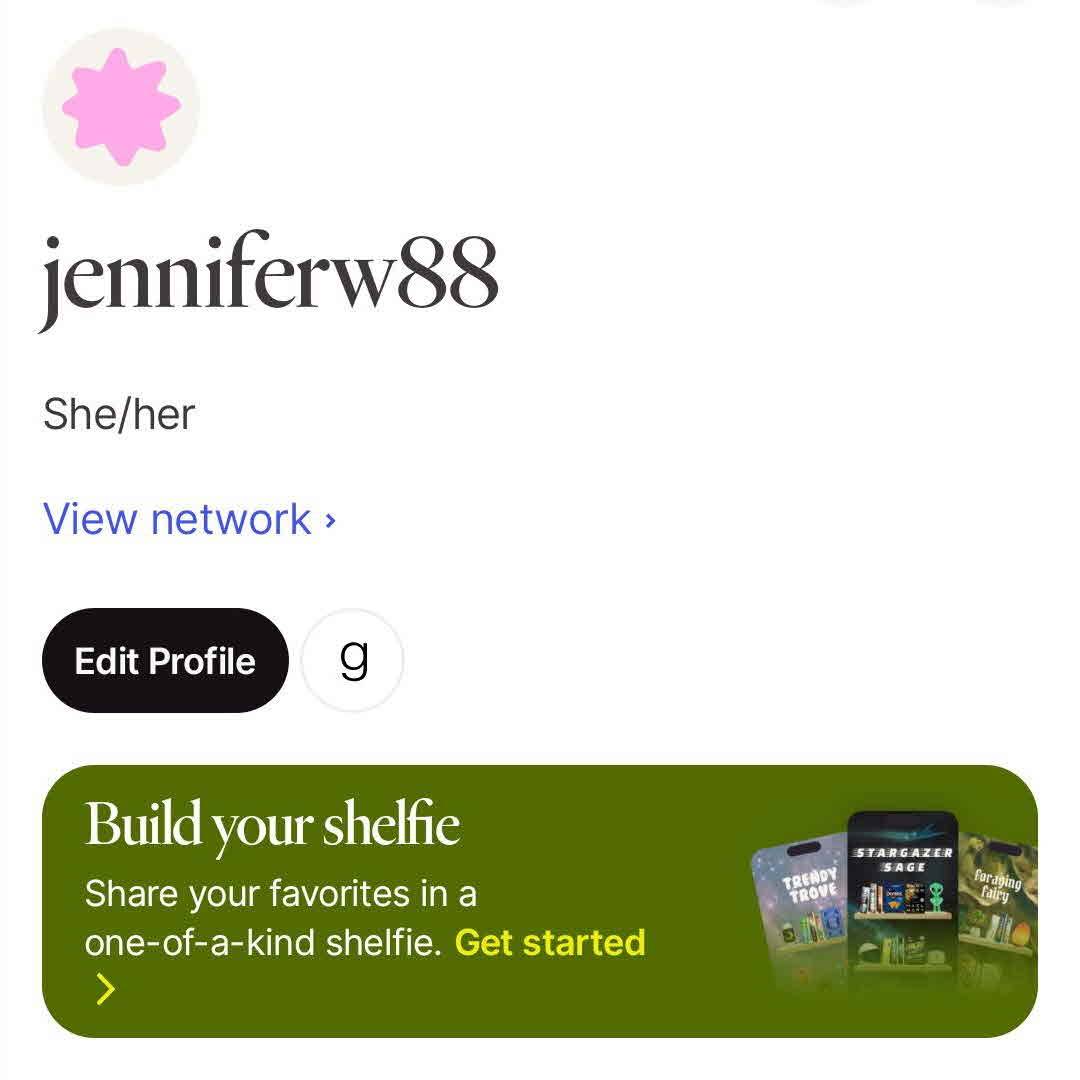Get started building your shelfie
This screenshot has height=1080, width=1080.
pos(549,942)
